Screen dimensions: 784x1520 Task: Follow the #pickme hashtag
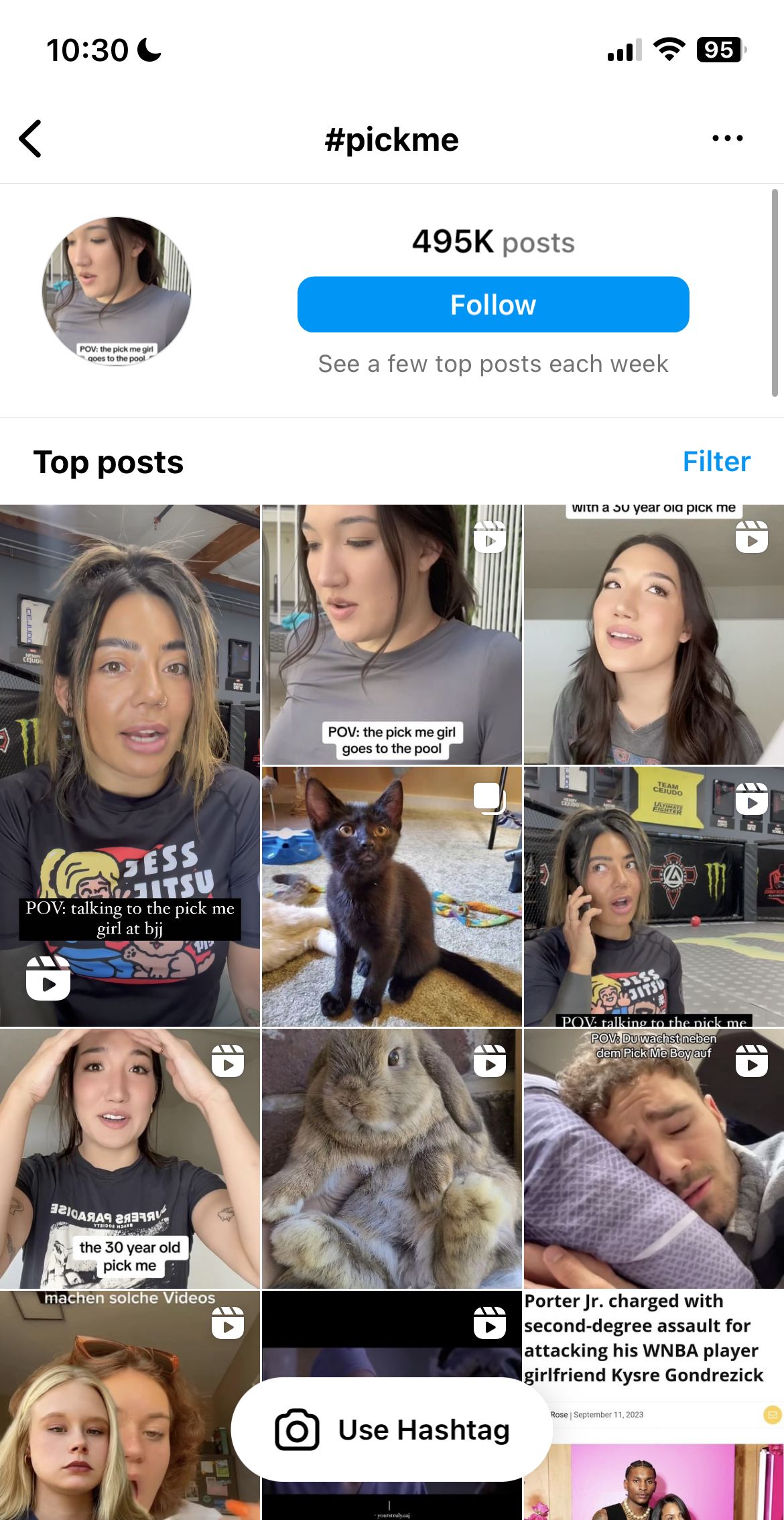(493, 305)
